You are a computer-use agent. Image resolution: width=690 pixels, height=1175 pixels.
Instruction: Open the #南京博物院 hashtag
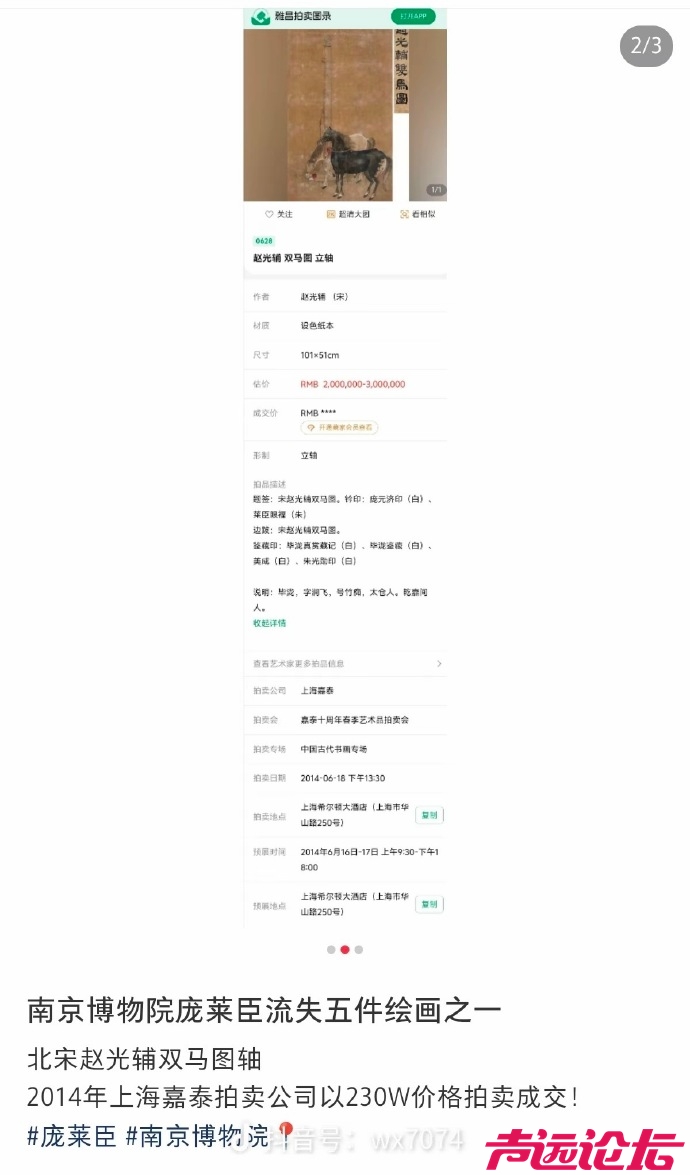(x=197, y=1136)
